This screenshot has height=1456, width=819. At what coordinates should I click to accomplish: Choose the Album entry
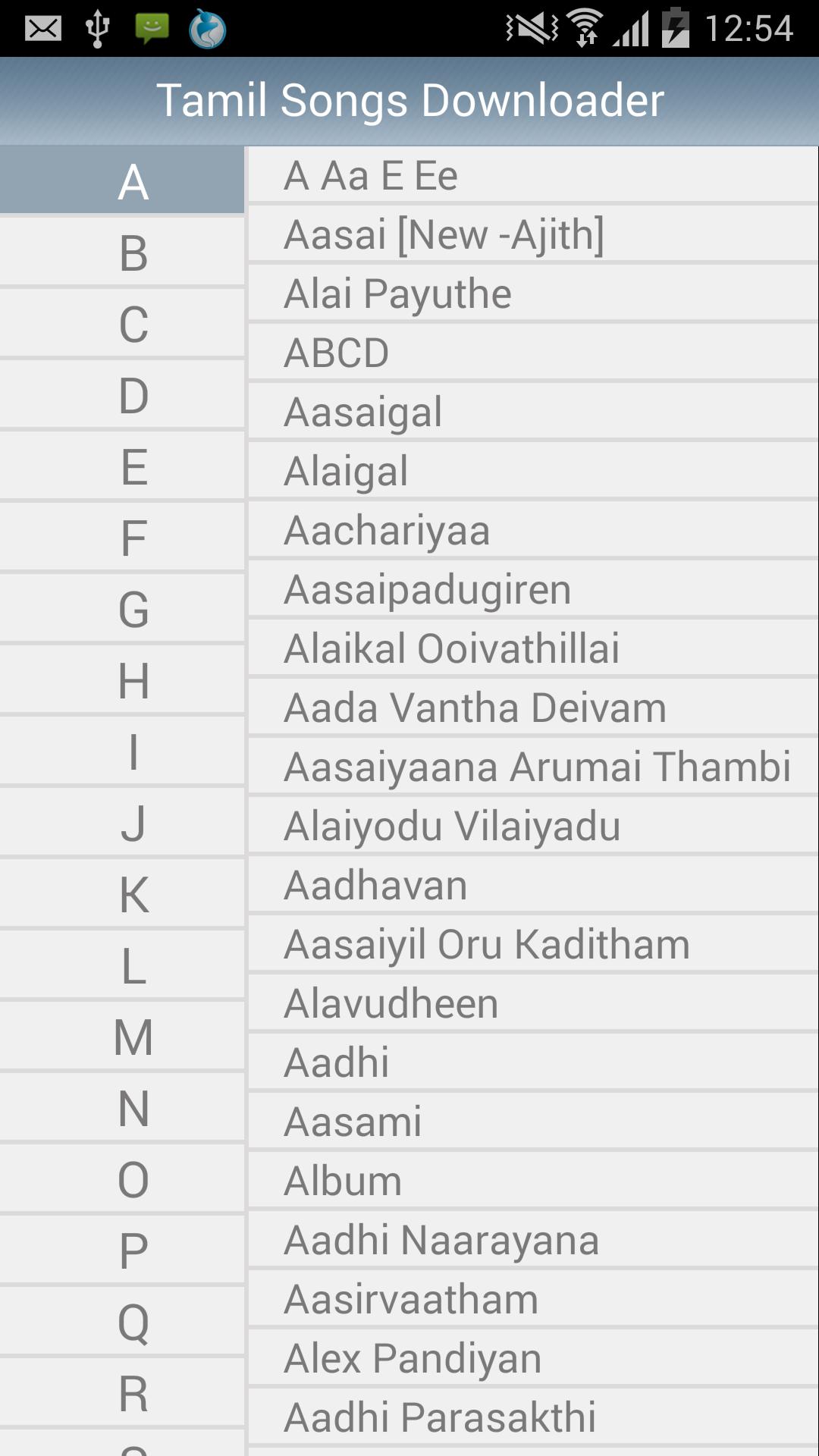[531, 1181]
